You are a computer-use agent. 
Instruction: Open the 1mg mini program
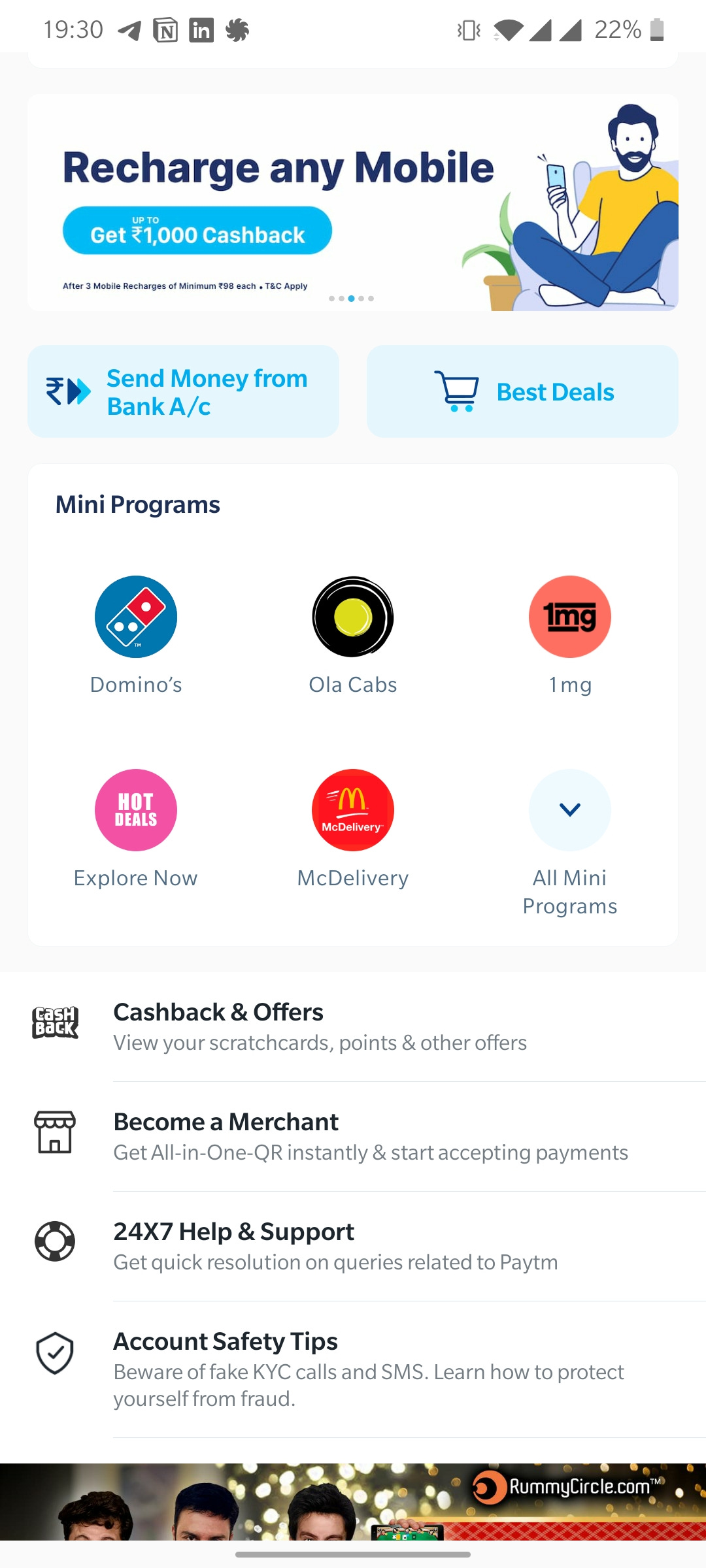(x=569, y=617)
